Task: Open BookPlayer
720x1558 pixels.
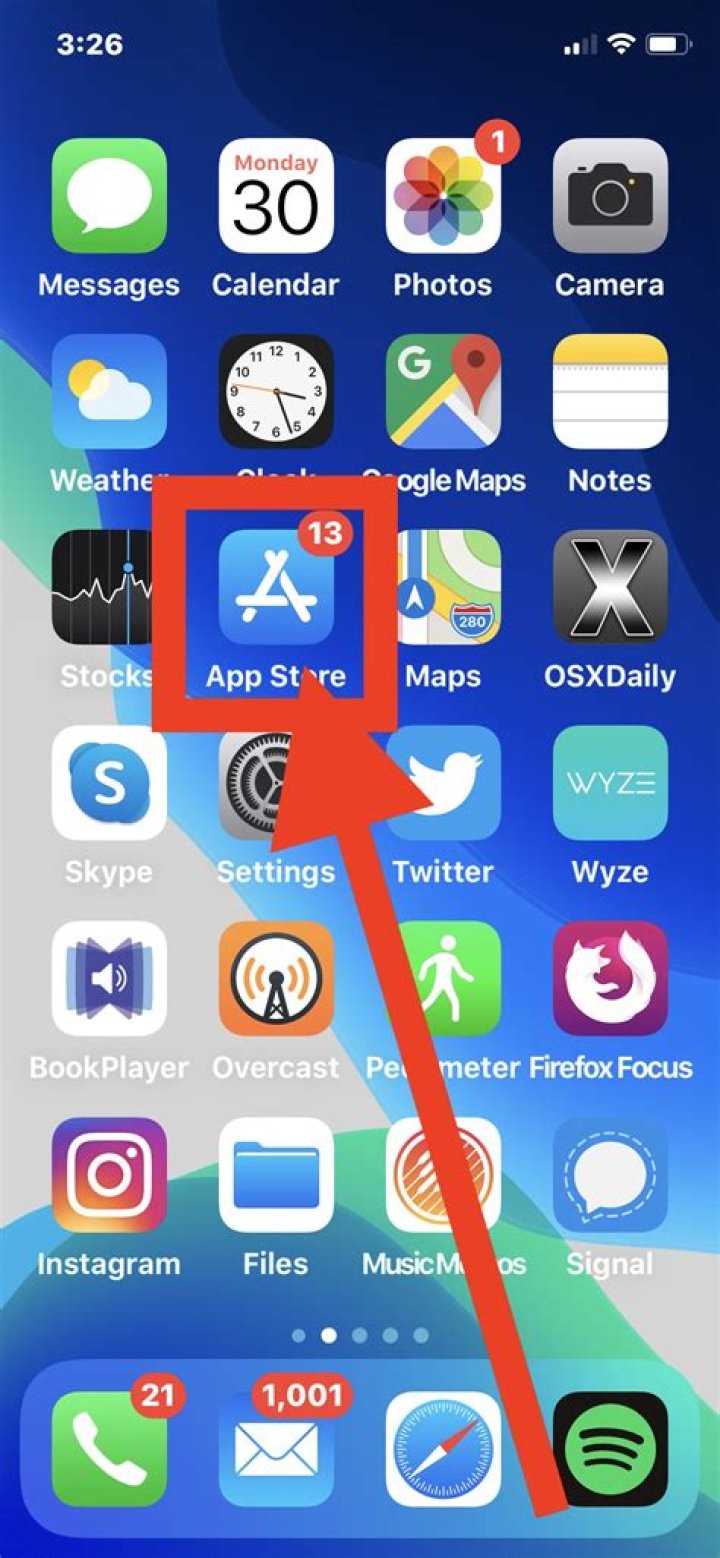Action: (x=109, y=978)
